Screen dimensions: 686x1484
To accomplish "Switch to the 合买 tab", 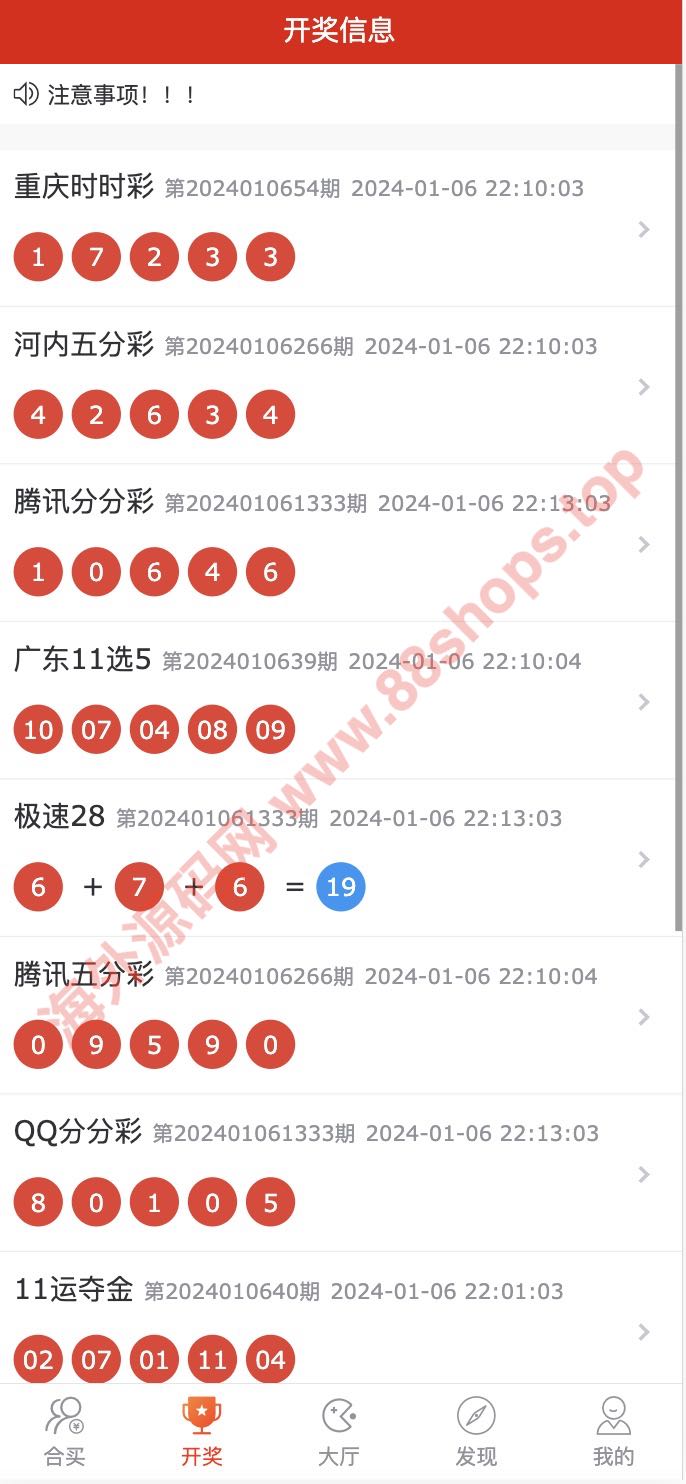I will pos(65,1432).
